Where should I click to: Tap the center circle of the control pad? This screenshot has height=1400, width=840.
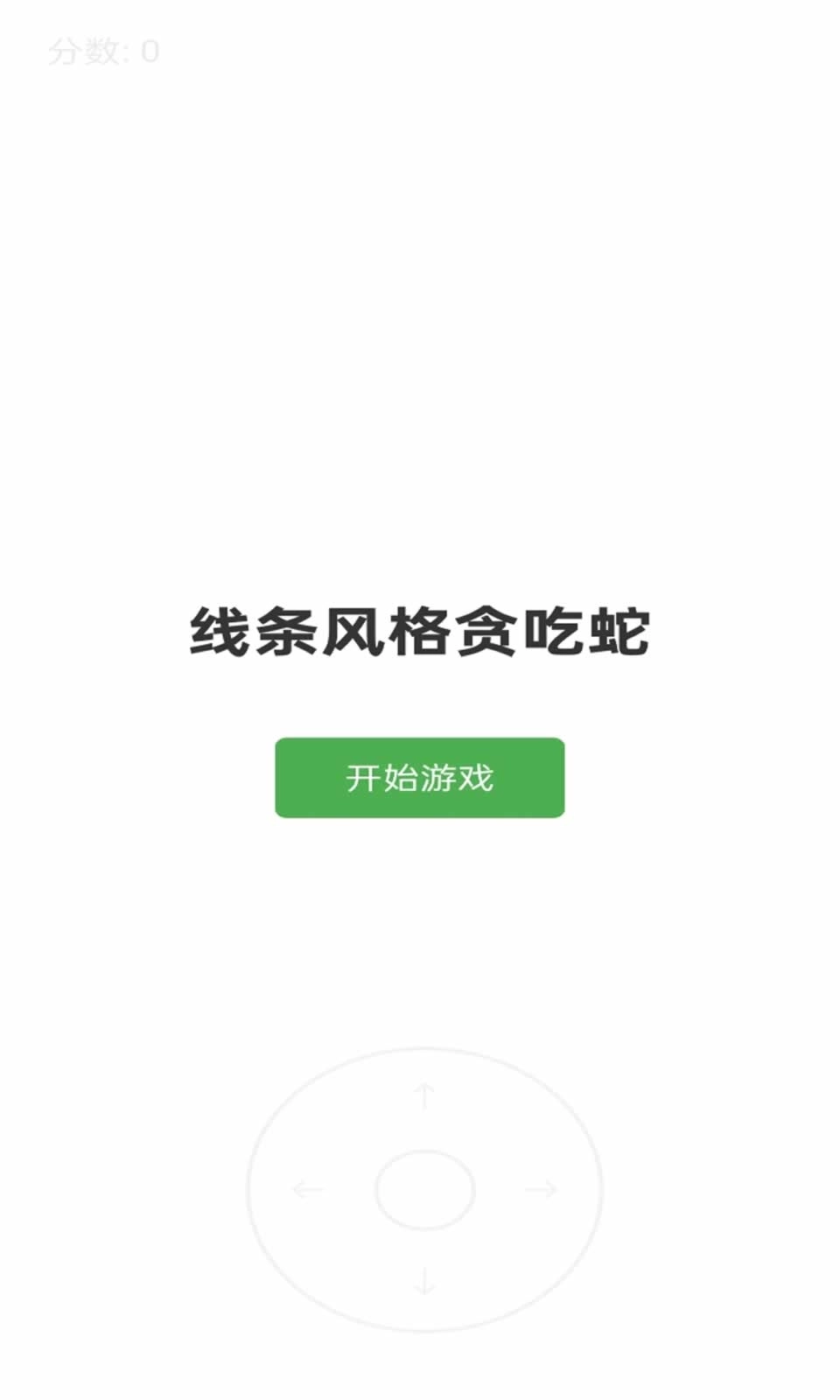[423, 1190]
